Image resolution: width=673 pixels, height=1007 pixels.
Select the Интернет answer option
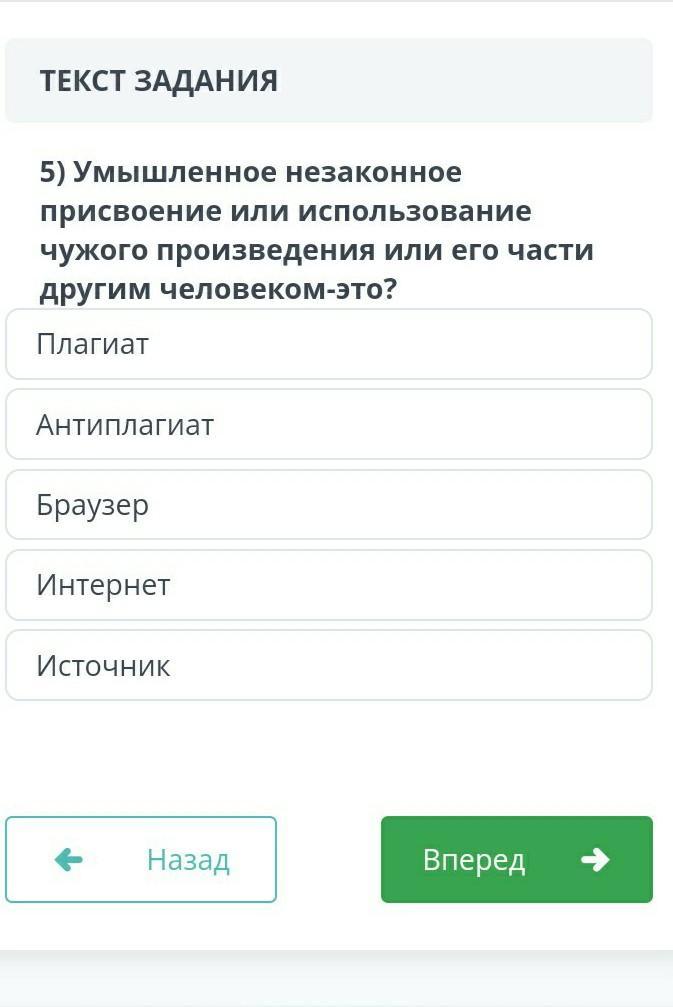coord(328,585)
